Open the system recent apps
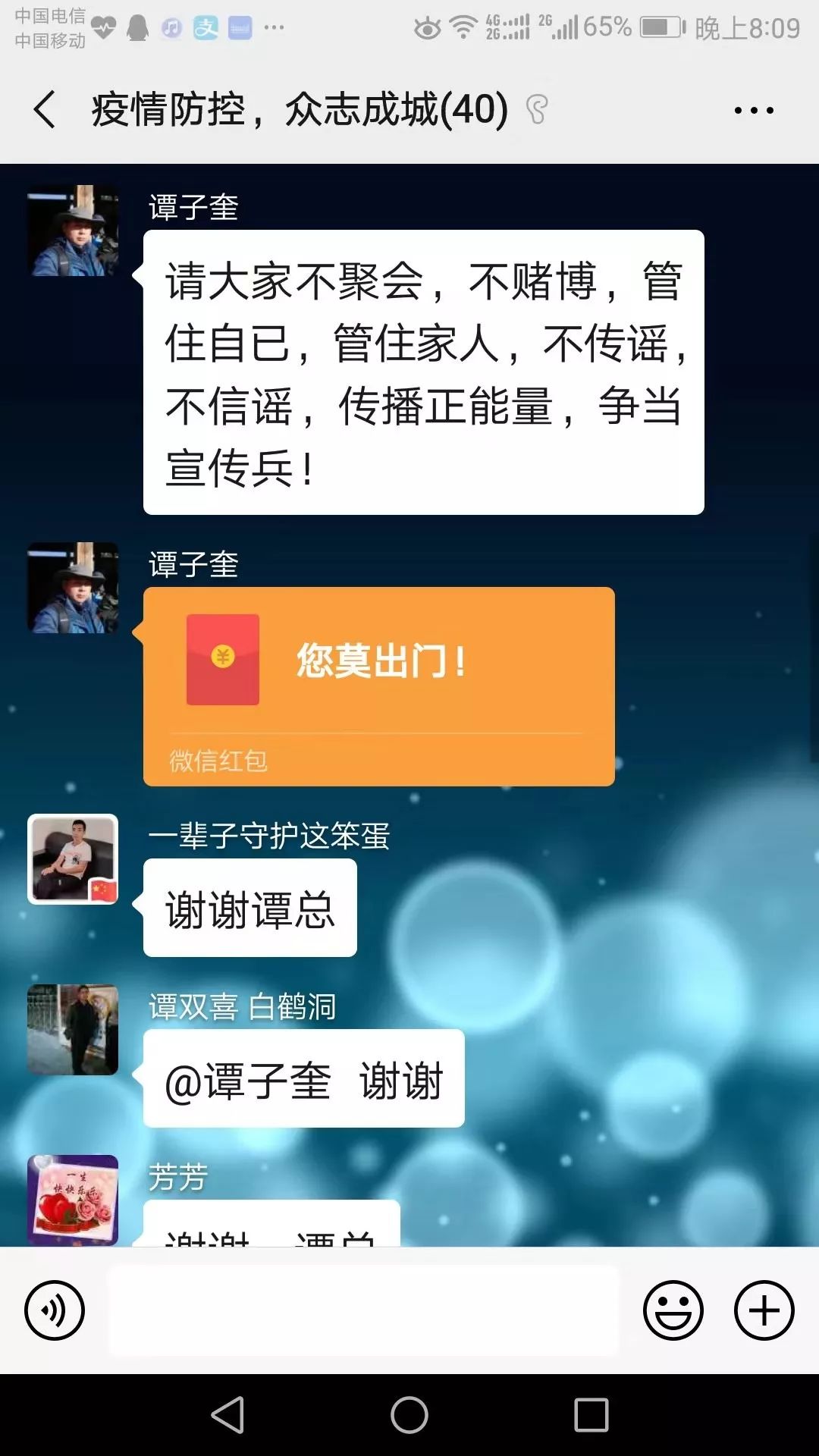Viewport: 819px width, 1456px height. pyautogui.click(x=591, y=1415)
